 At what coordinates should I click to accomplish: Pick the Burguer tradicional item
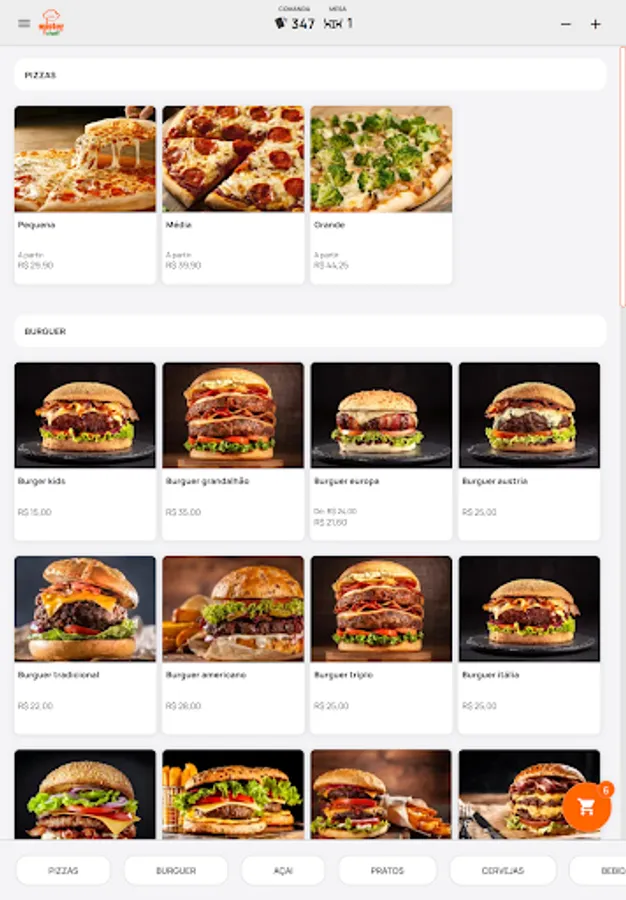(x=85, y=644)
